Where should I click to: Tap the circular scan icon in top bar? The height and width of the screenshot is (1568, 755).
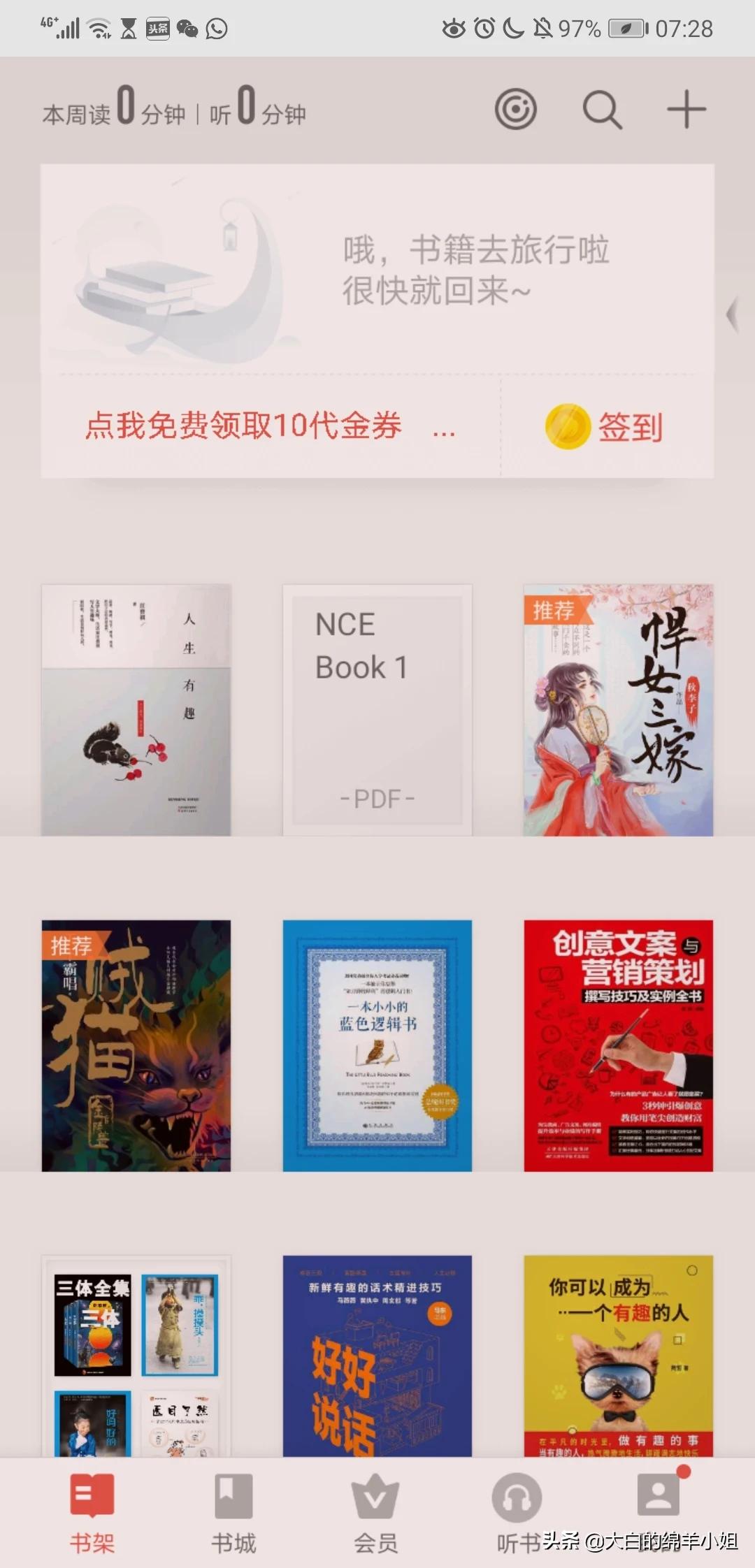coord(515,109)
